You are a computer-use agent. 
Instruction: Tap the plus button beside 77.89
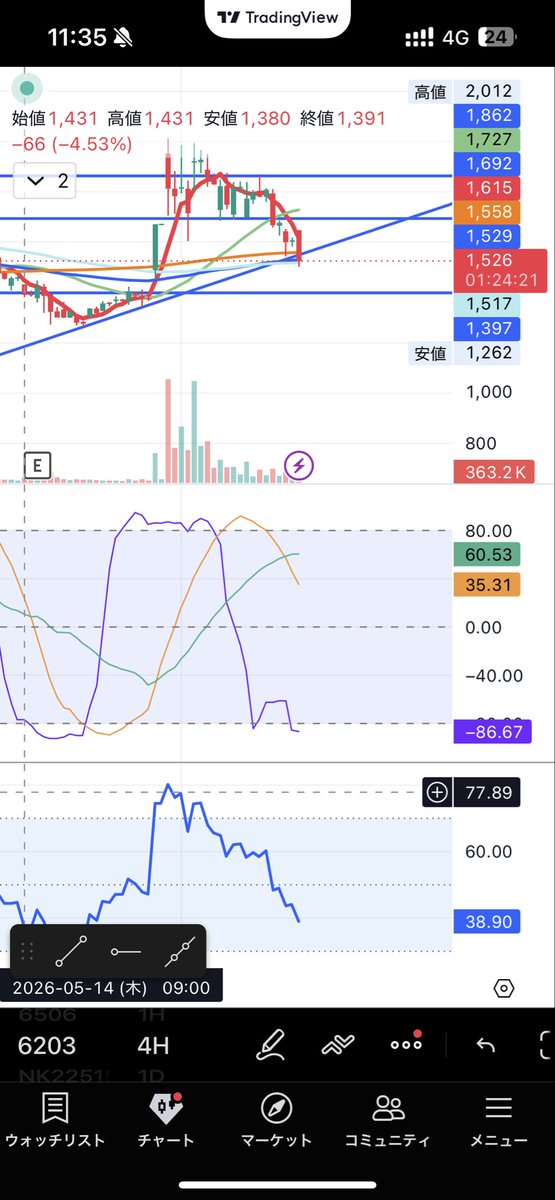pos(437,793)
